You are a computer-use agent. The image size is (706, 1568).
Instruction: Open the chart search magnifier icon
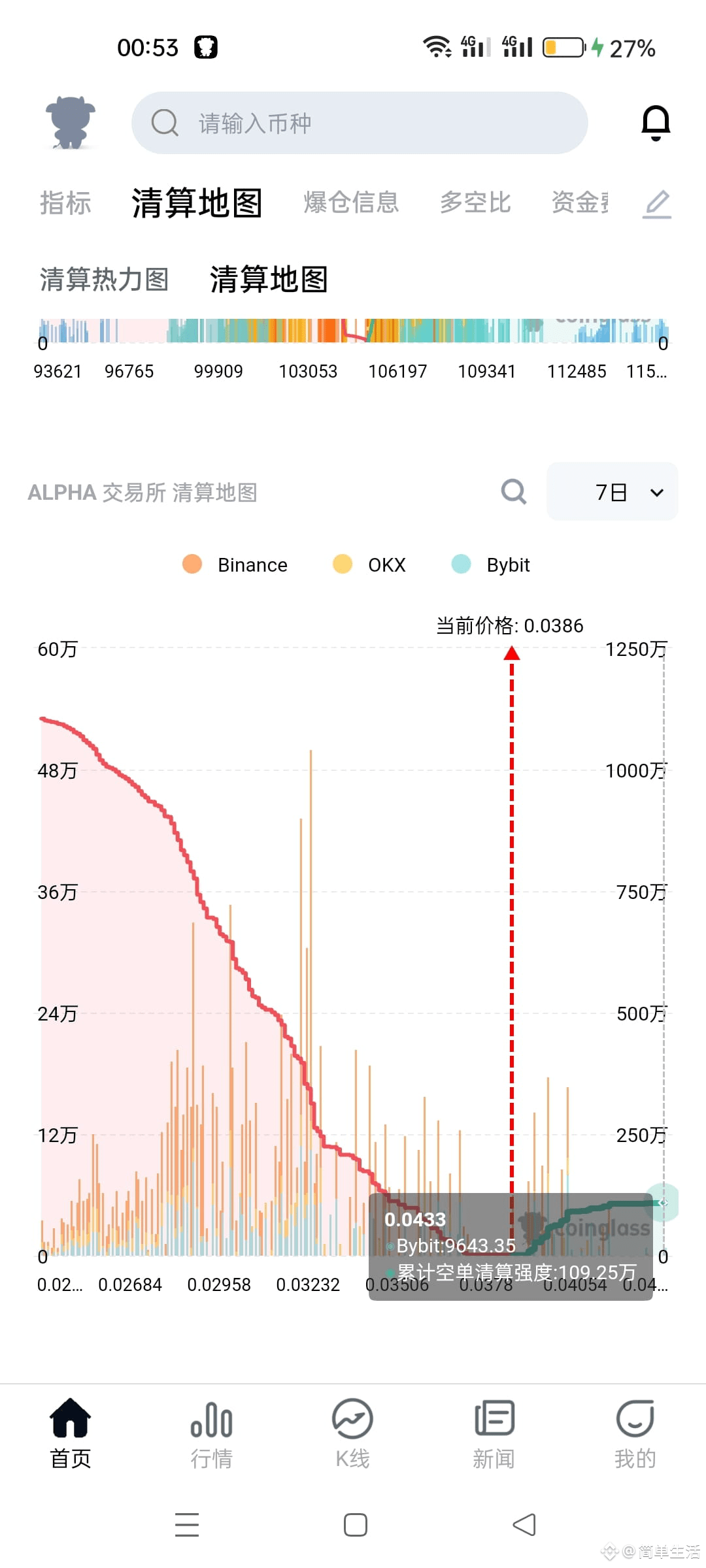(x=514, y=492)
